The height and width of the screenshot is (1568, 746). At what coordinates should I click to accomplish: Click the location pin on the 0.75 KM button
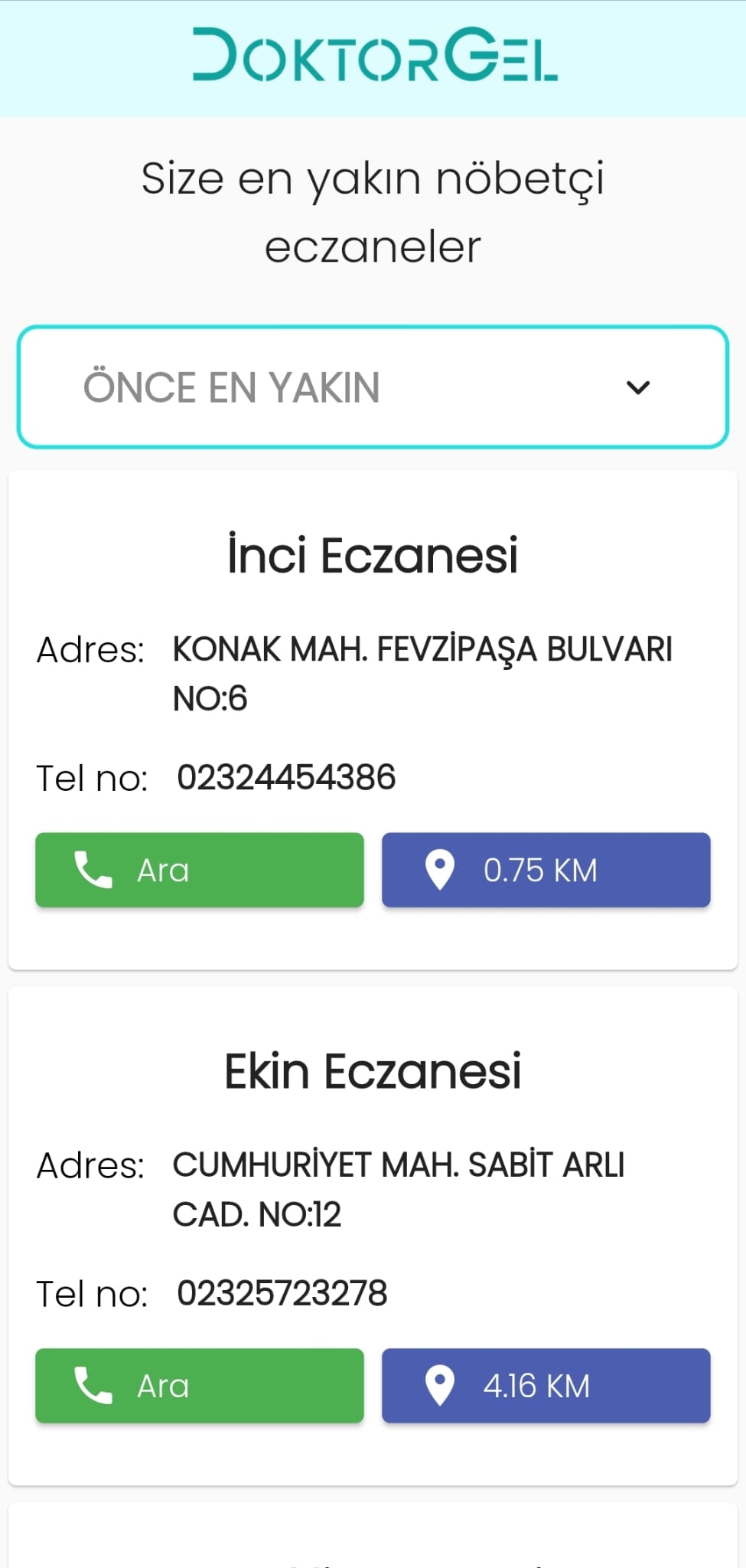click(438, 870)
